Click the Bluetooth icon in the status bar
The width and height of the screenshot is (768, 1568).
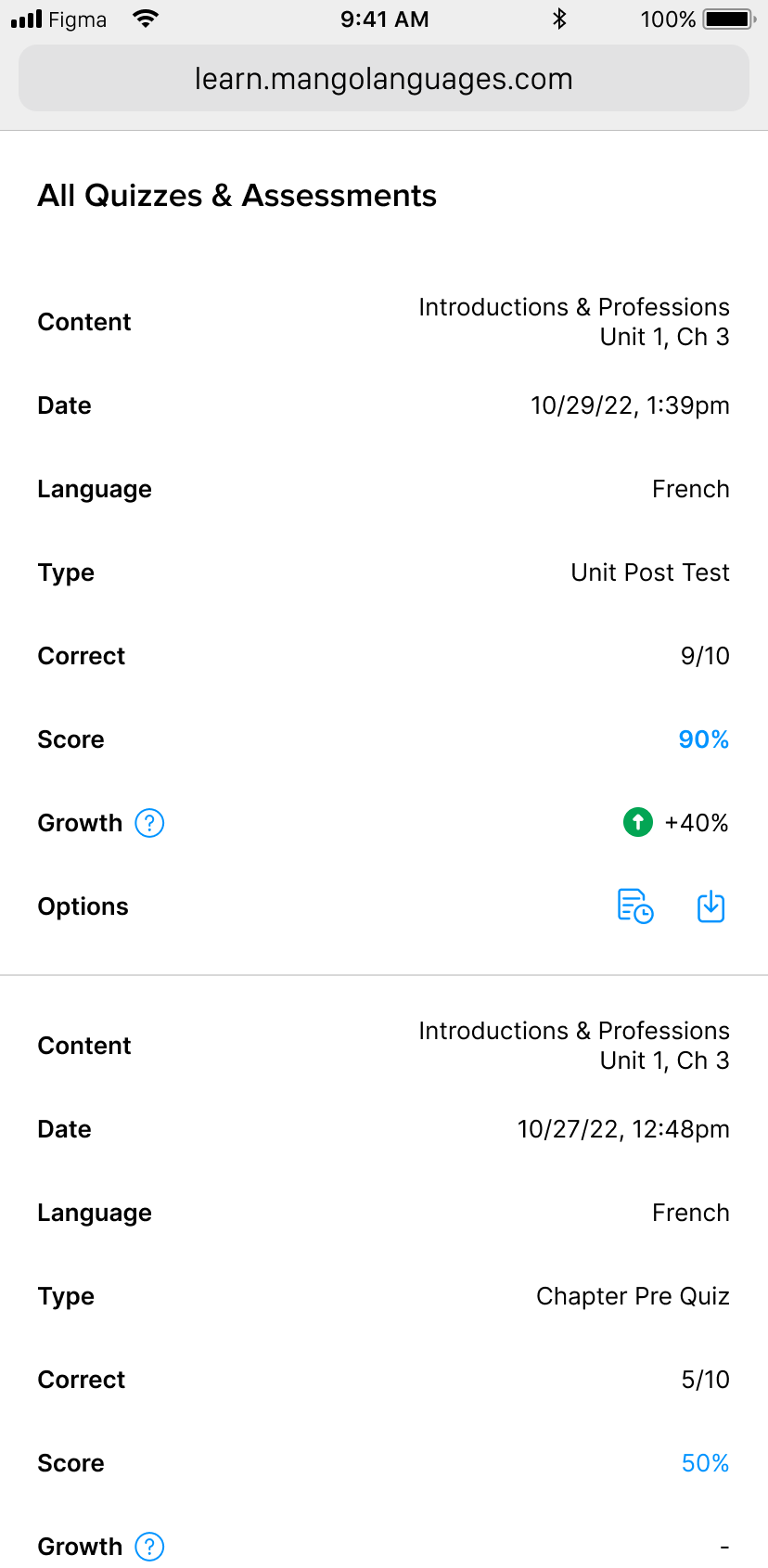point(560,18)
